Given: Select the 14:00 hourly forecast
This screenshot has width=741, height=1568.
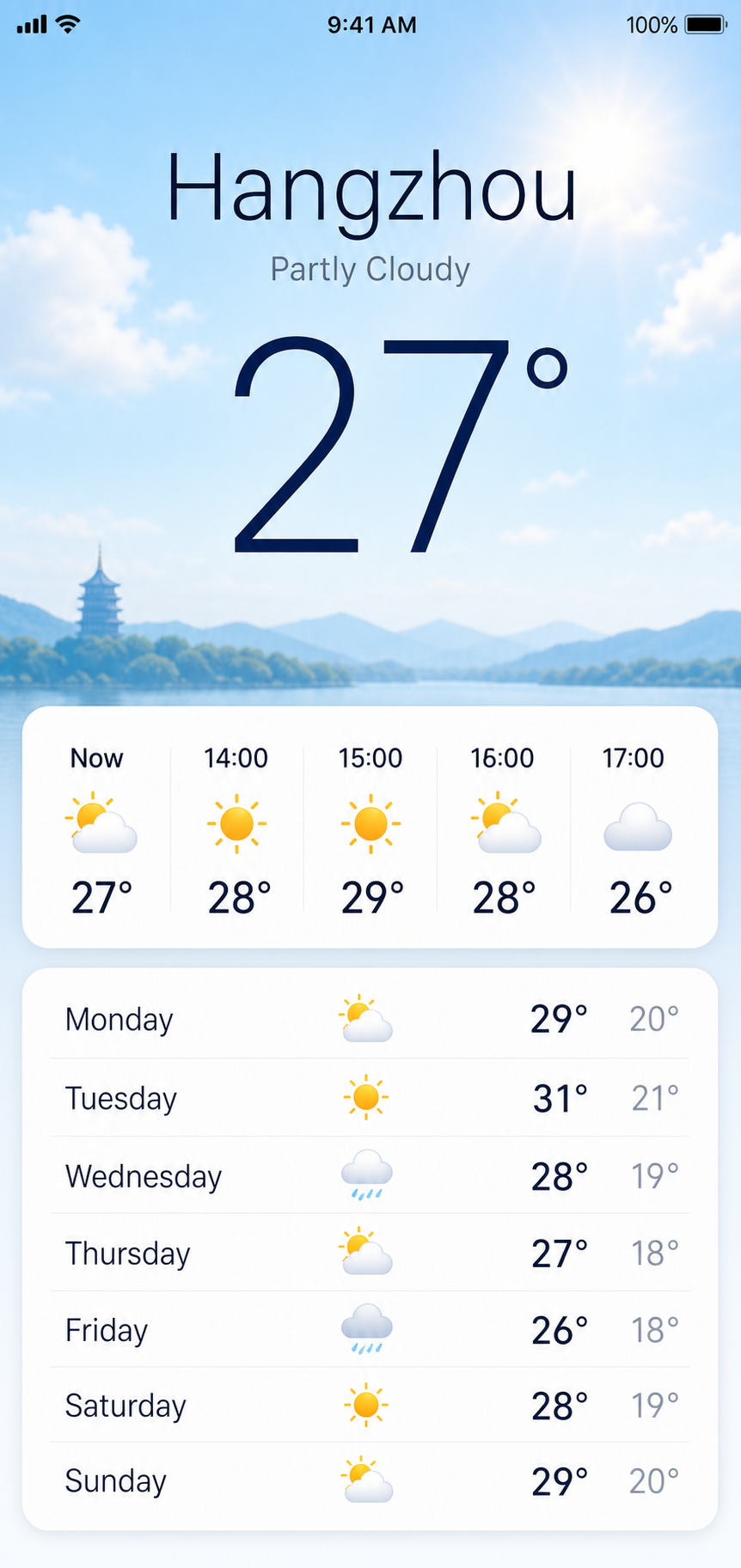Looking at the screenshot, I should (236, 828).
